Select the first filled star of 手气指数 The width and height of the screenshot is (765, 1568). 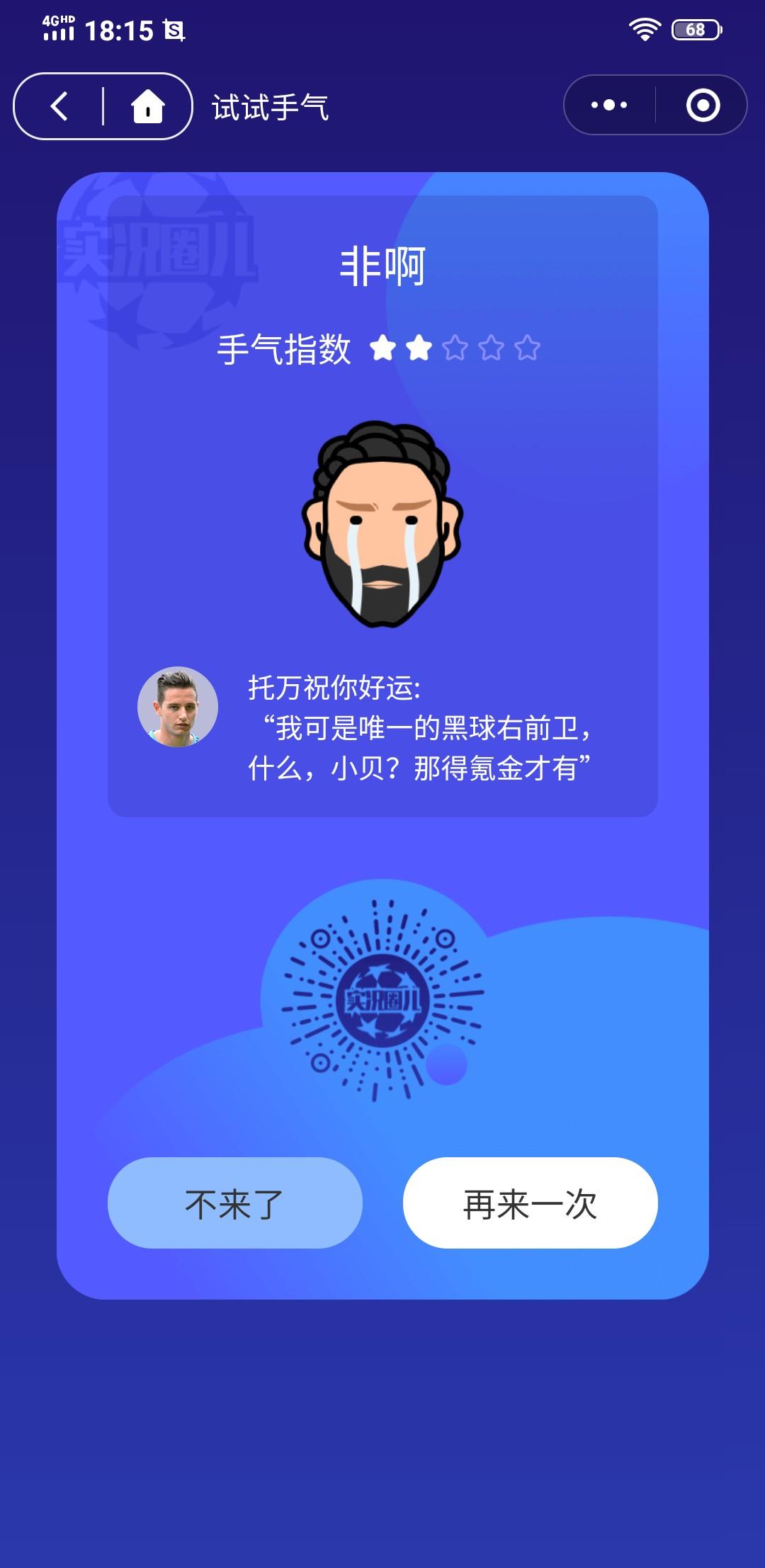[x=381, y=348]
